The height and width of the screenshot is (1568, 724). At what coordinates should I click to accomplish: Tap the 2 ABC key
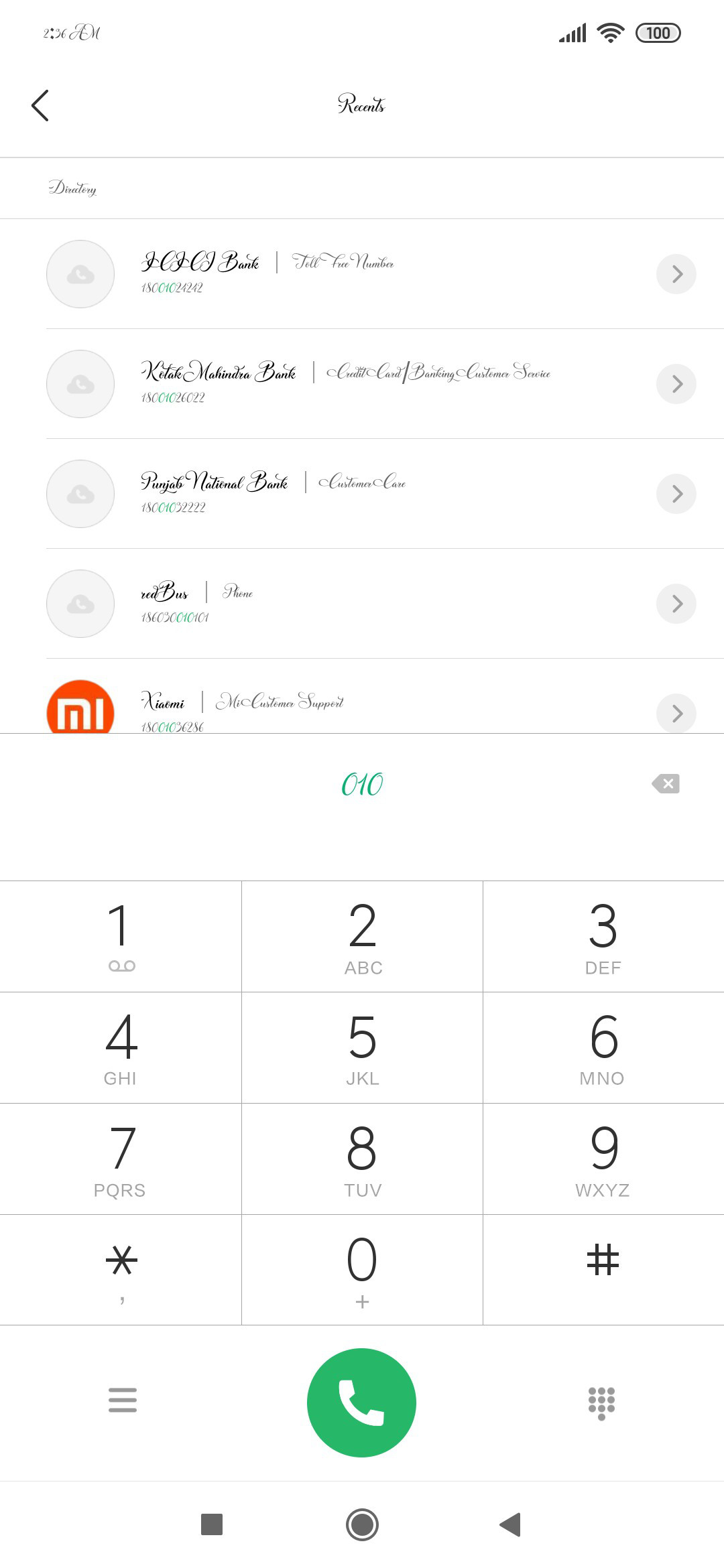tap(362, 936)
